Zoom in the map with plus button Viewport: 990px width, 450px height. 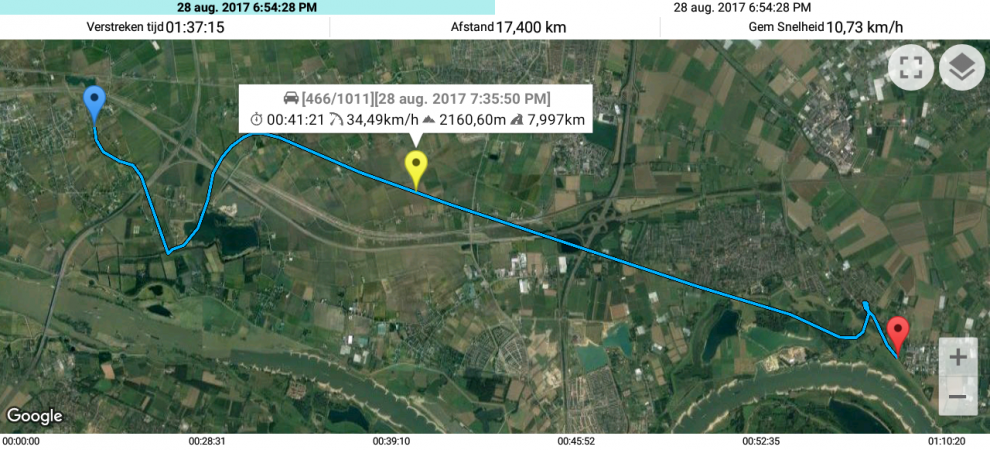958,357
